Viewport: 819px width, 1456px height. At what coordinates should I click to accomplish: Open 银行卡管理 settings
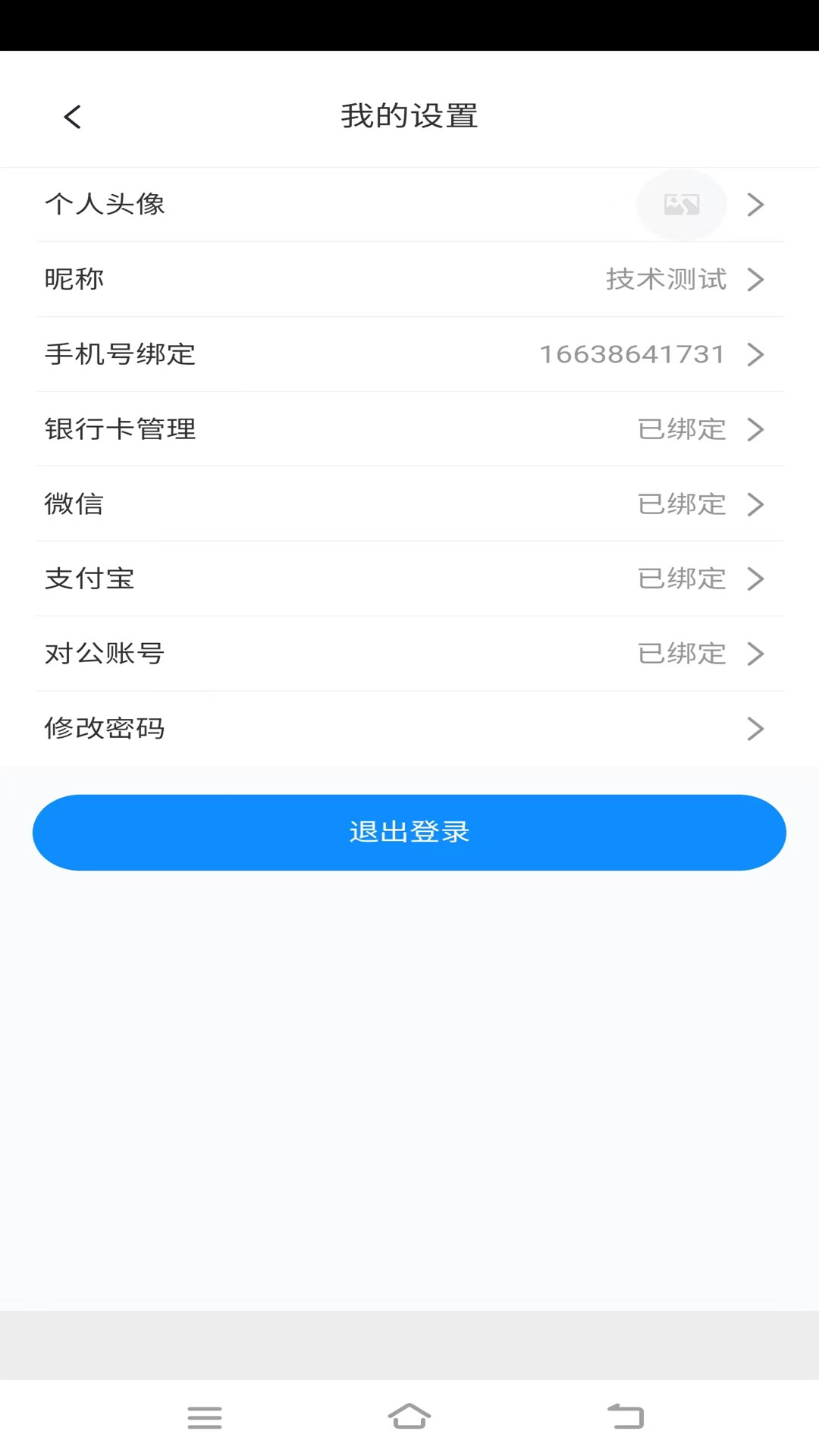point(409,429)
